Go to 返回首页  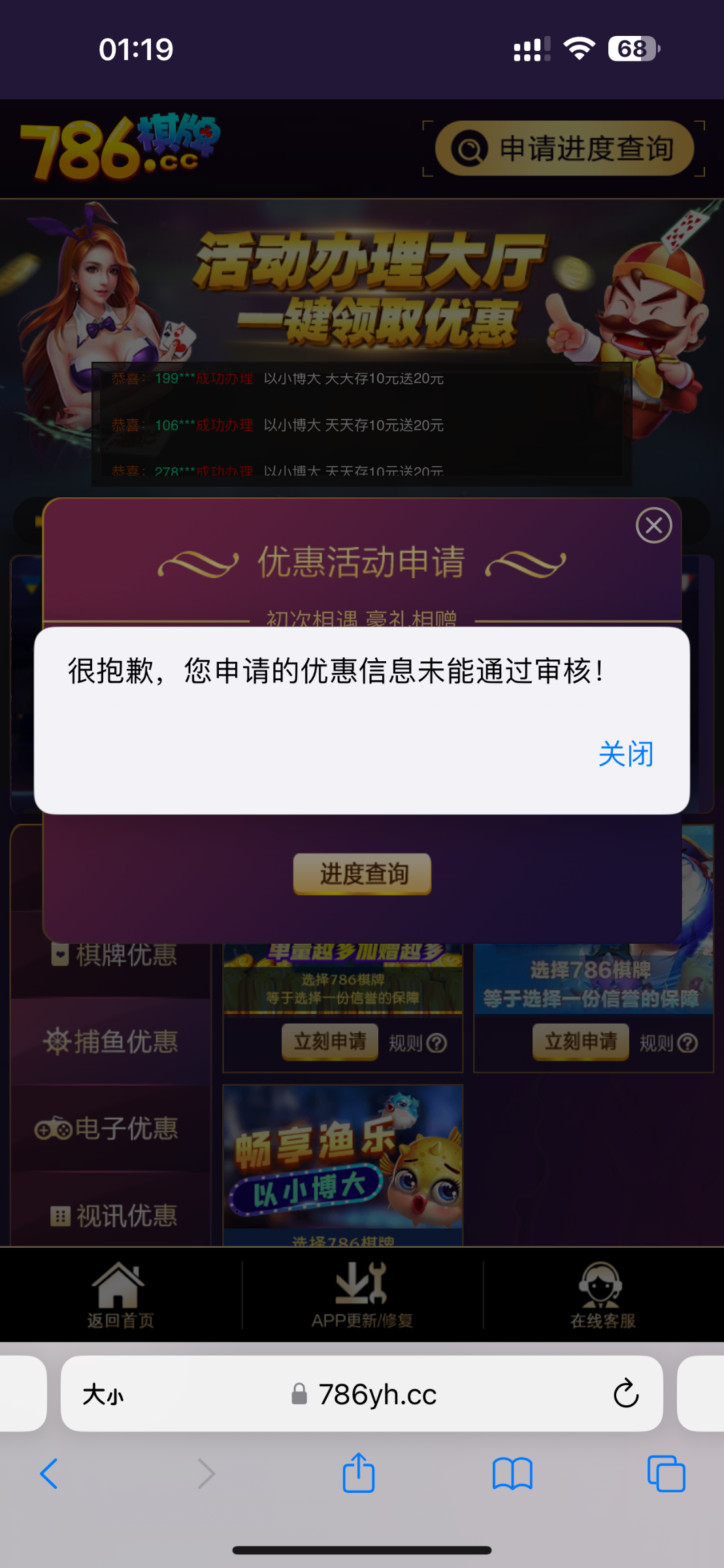[120, 1295]
